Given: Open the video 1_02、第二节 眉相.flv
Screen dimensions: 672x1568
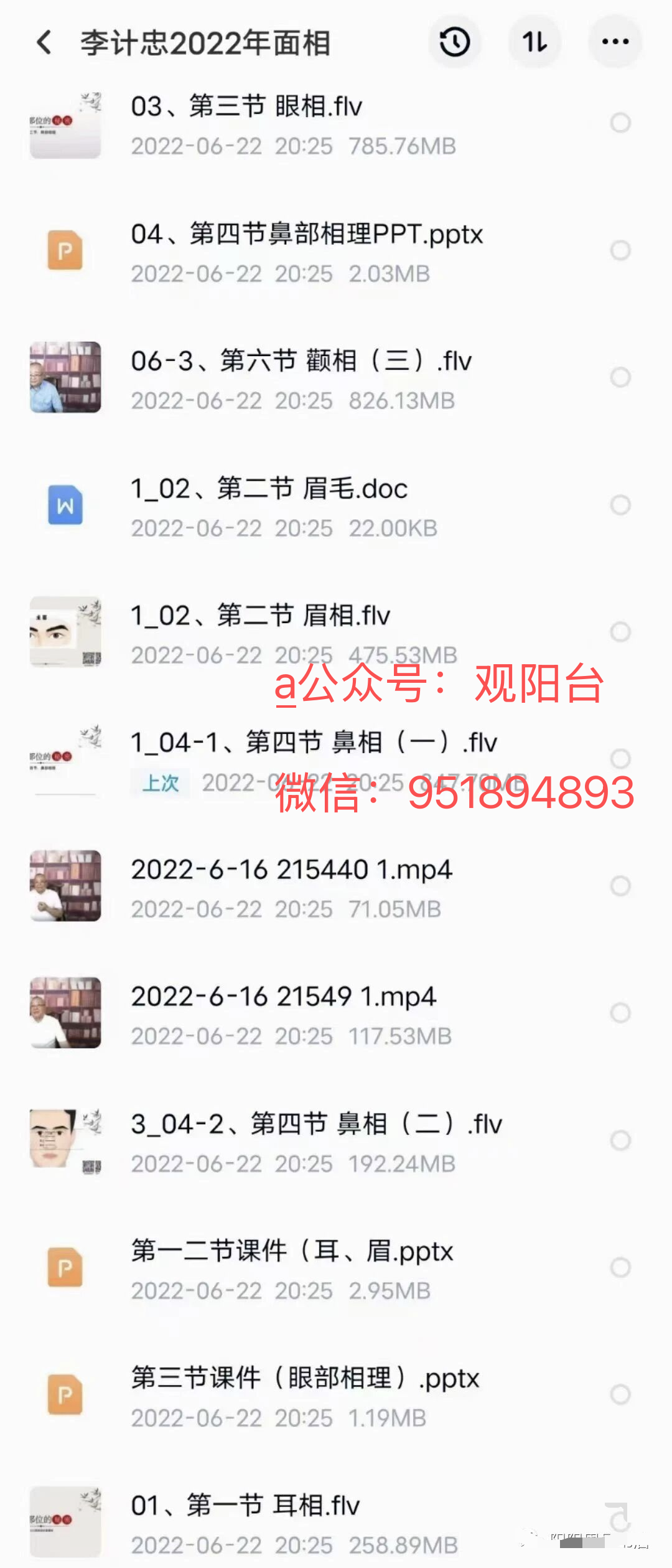Looking at the screenshot, I should click(x=260, y=616).
